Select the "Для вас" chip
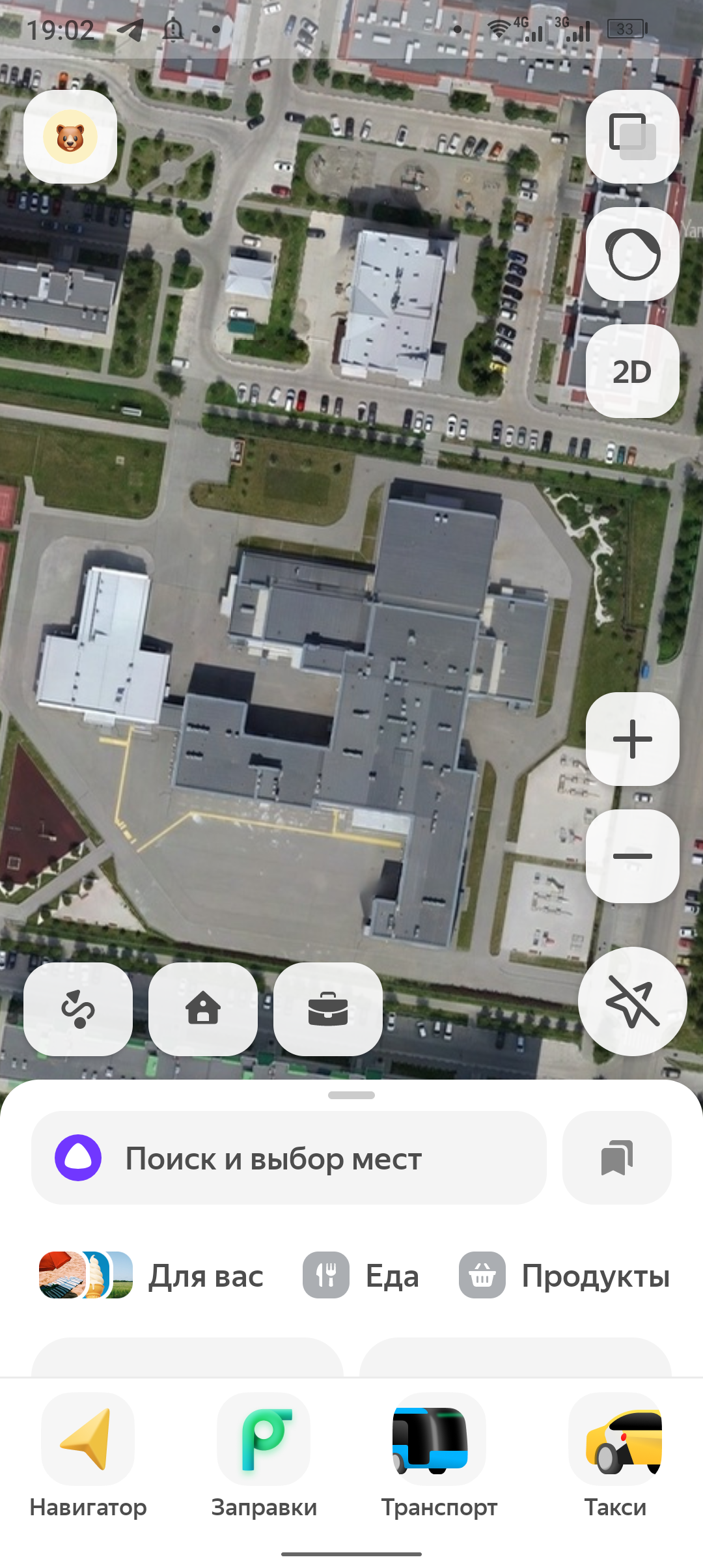This screenshot has height=1568, width=703. 152,1276
